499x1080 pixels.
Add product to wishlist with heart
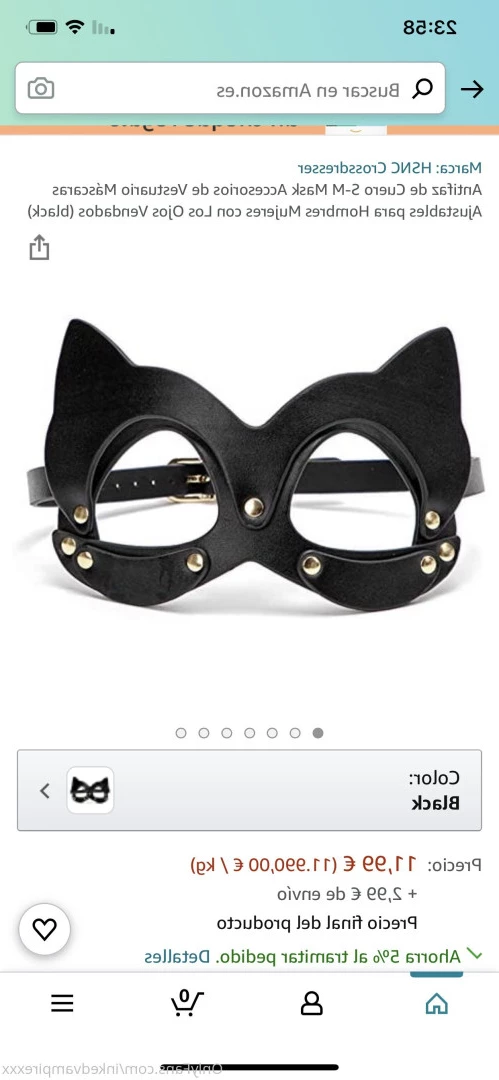[x=44, y=930]
